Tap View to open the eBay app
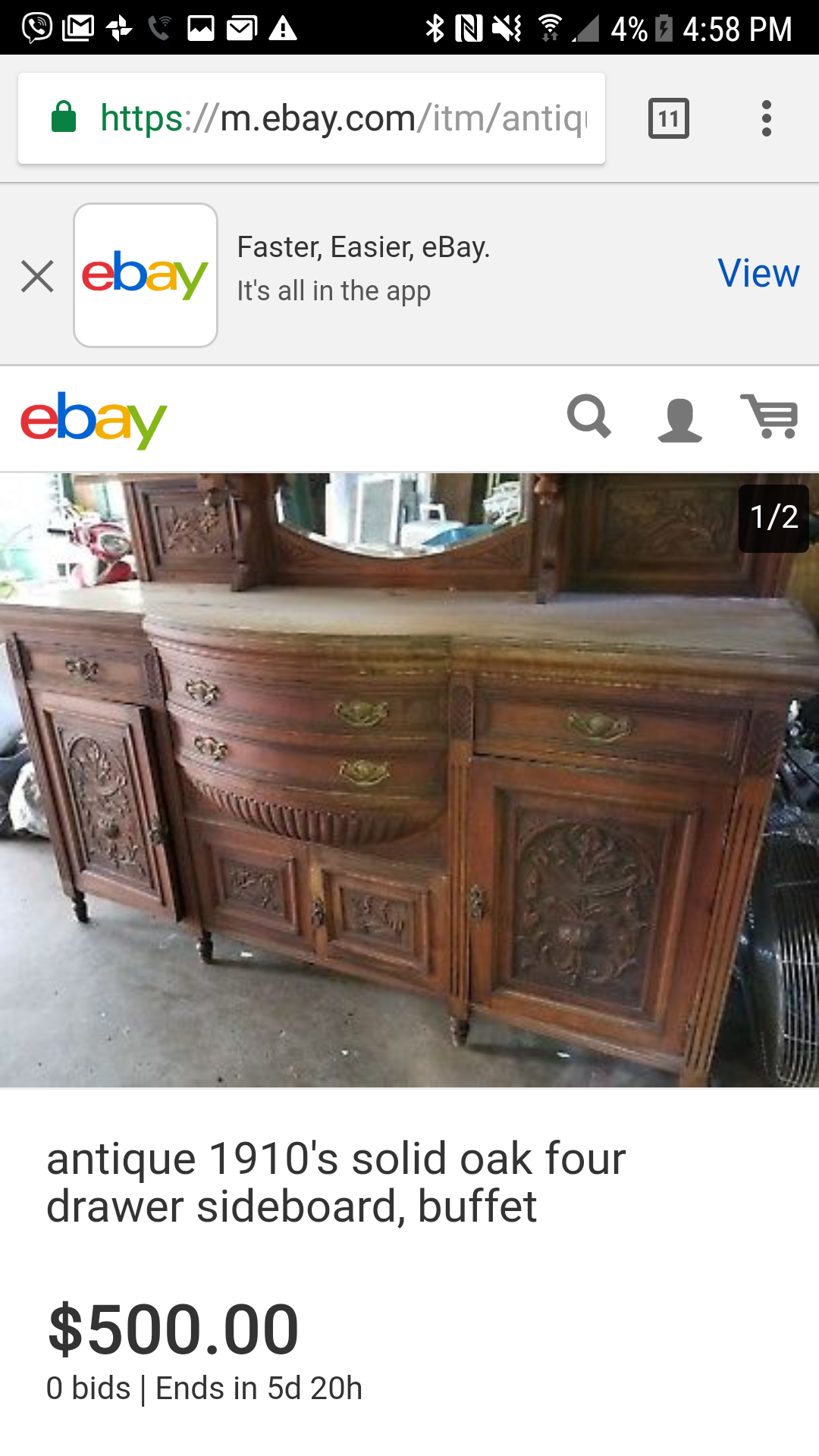This screenshot has width=819, height=1456. pyautogui.click(x=758, y=273)
